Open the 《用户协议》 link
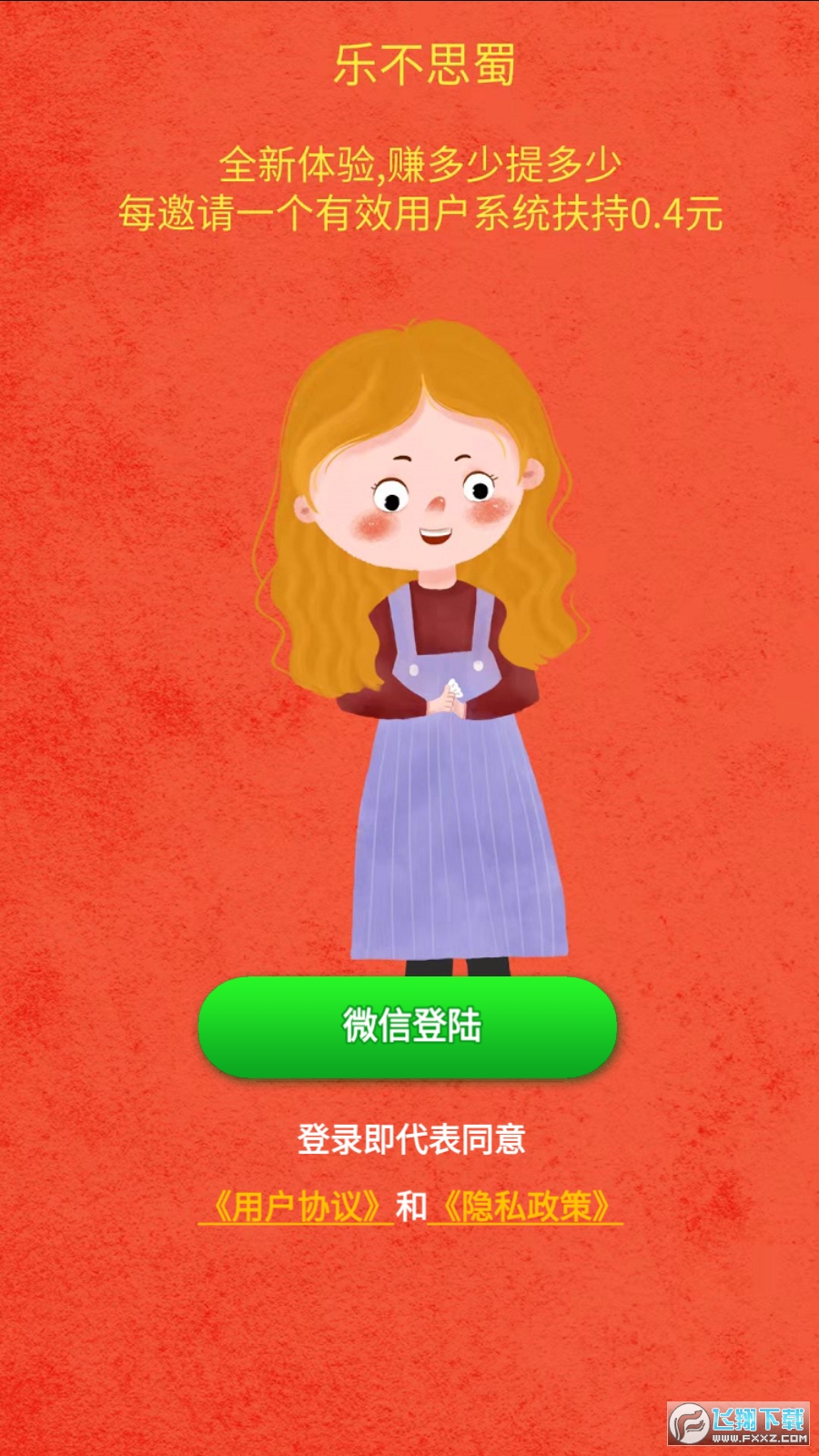 (x=296, y=1207)
